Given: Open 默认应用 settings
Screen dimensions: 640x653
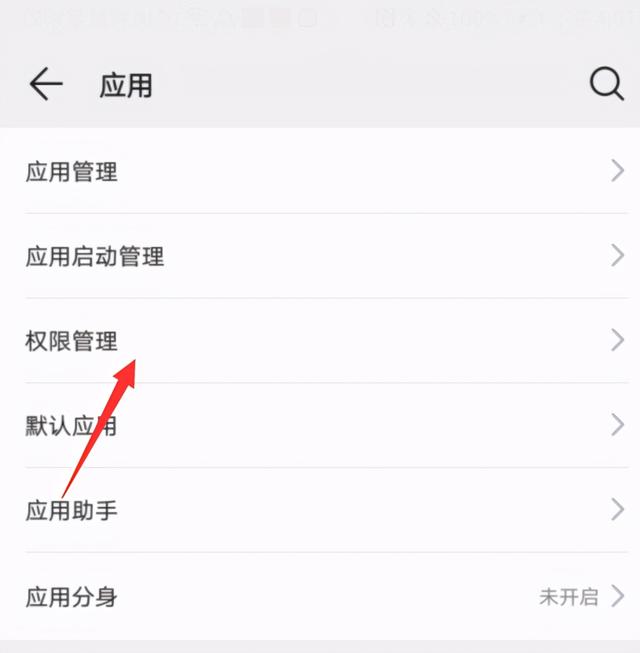Looking at the screenshot, I should click(x=320, y=425).
